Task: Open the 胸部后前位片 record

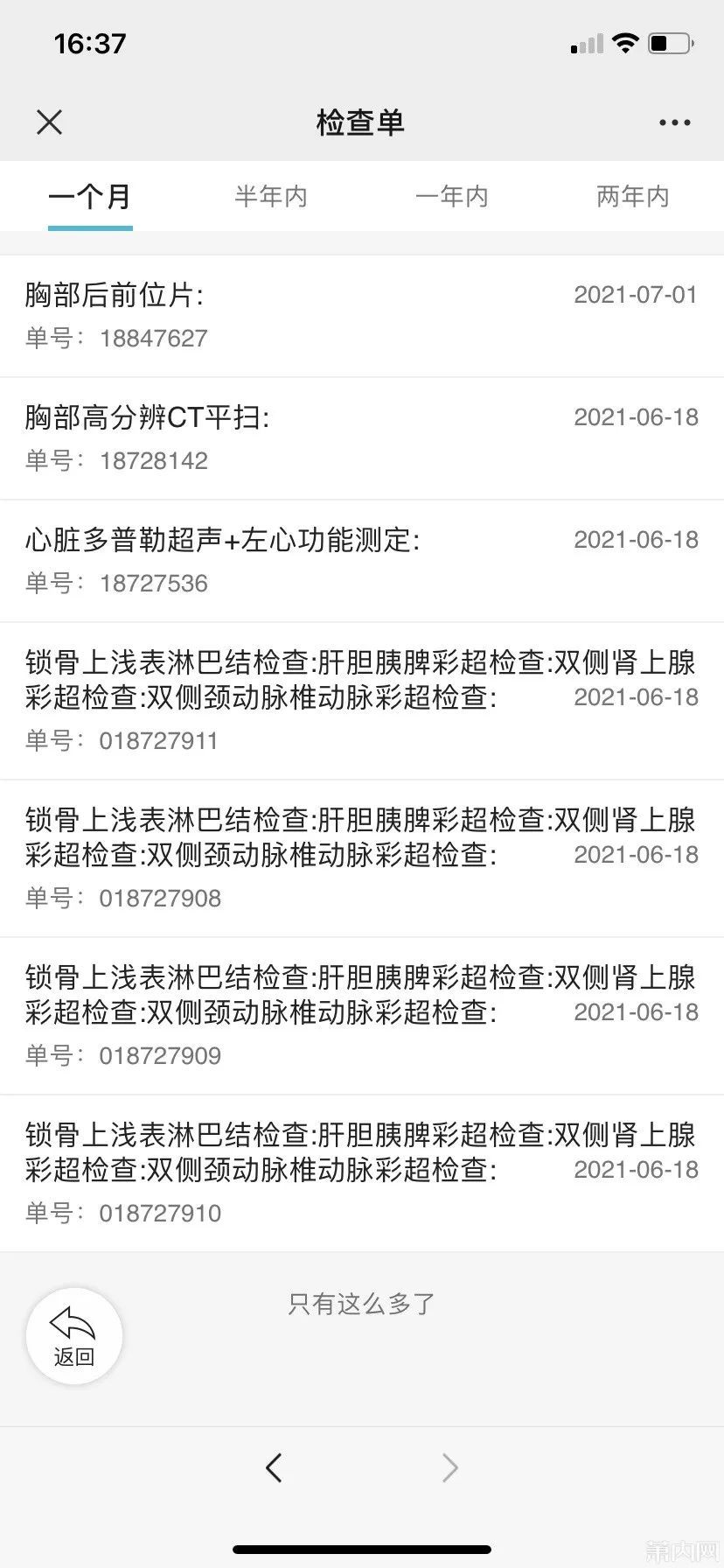Action: coord(362,315)
